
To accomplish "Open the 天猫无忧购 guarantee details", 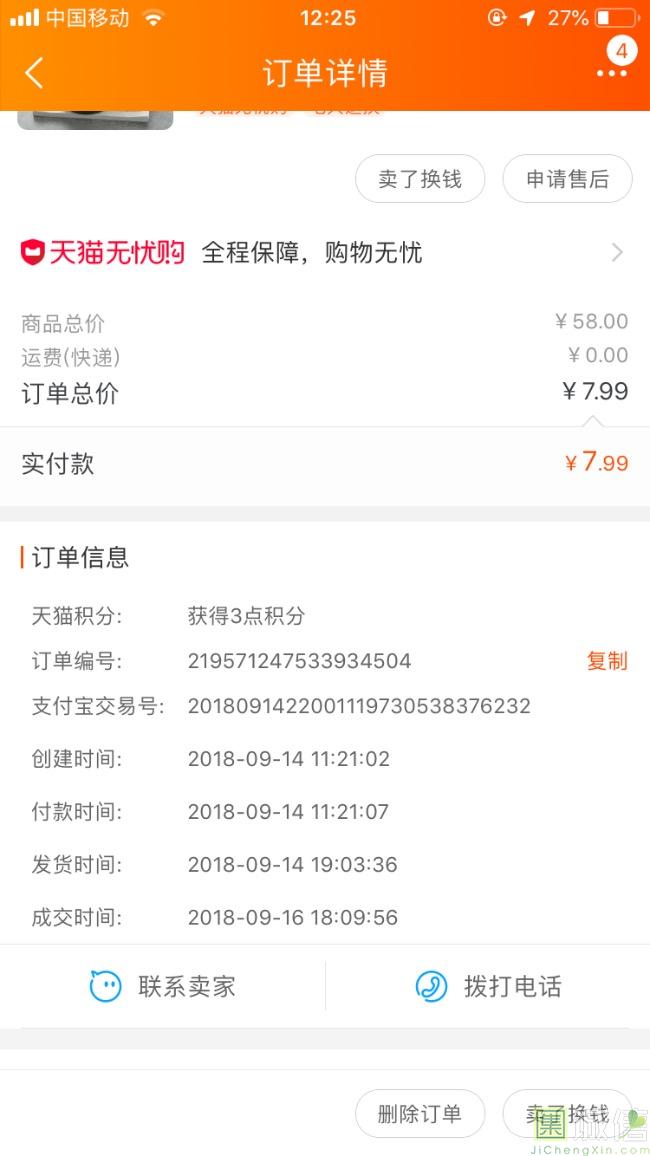I will coord(325,253).
